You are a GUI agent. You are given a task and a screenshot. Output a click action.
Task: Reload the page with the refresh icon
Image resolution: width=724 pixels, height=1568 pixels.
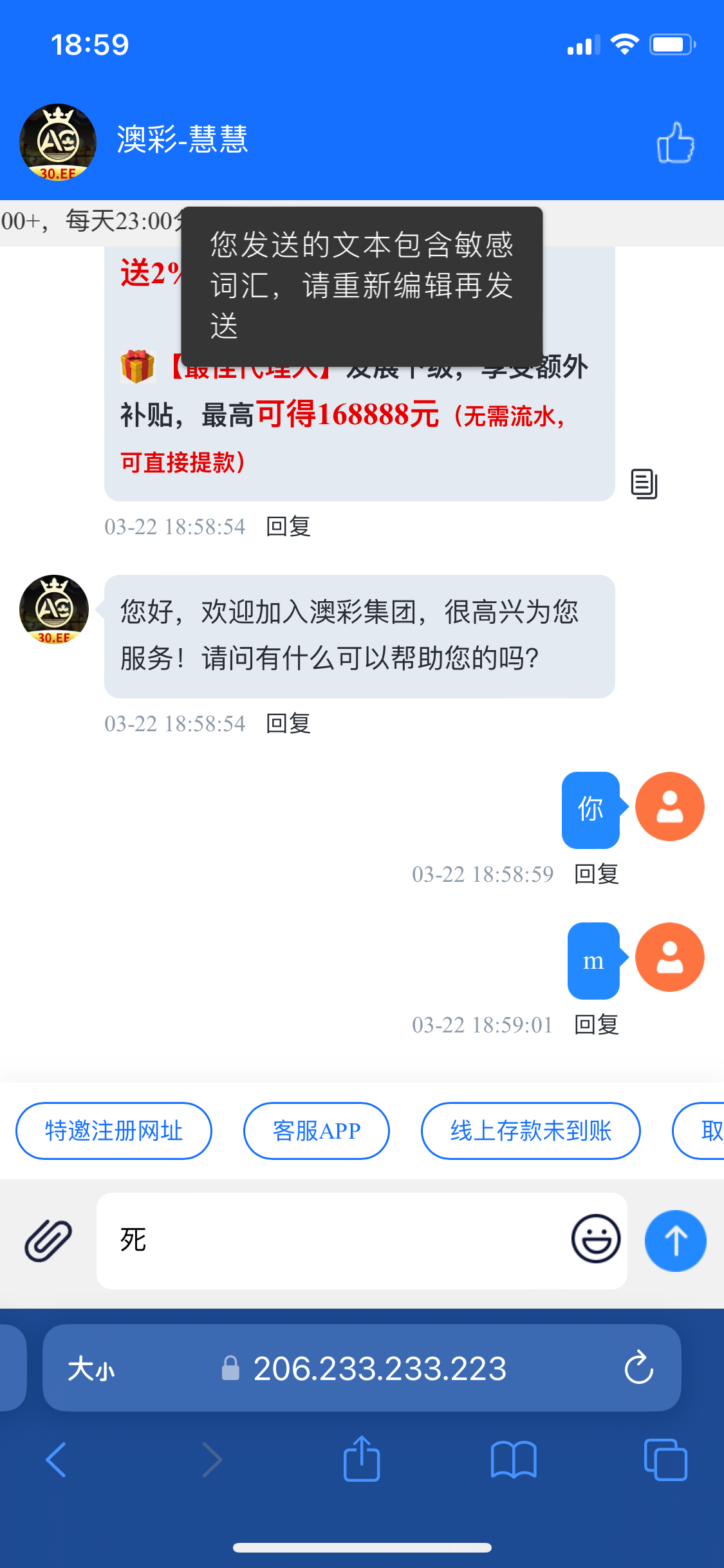pos(638,1368)
